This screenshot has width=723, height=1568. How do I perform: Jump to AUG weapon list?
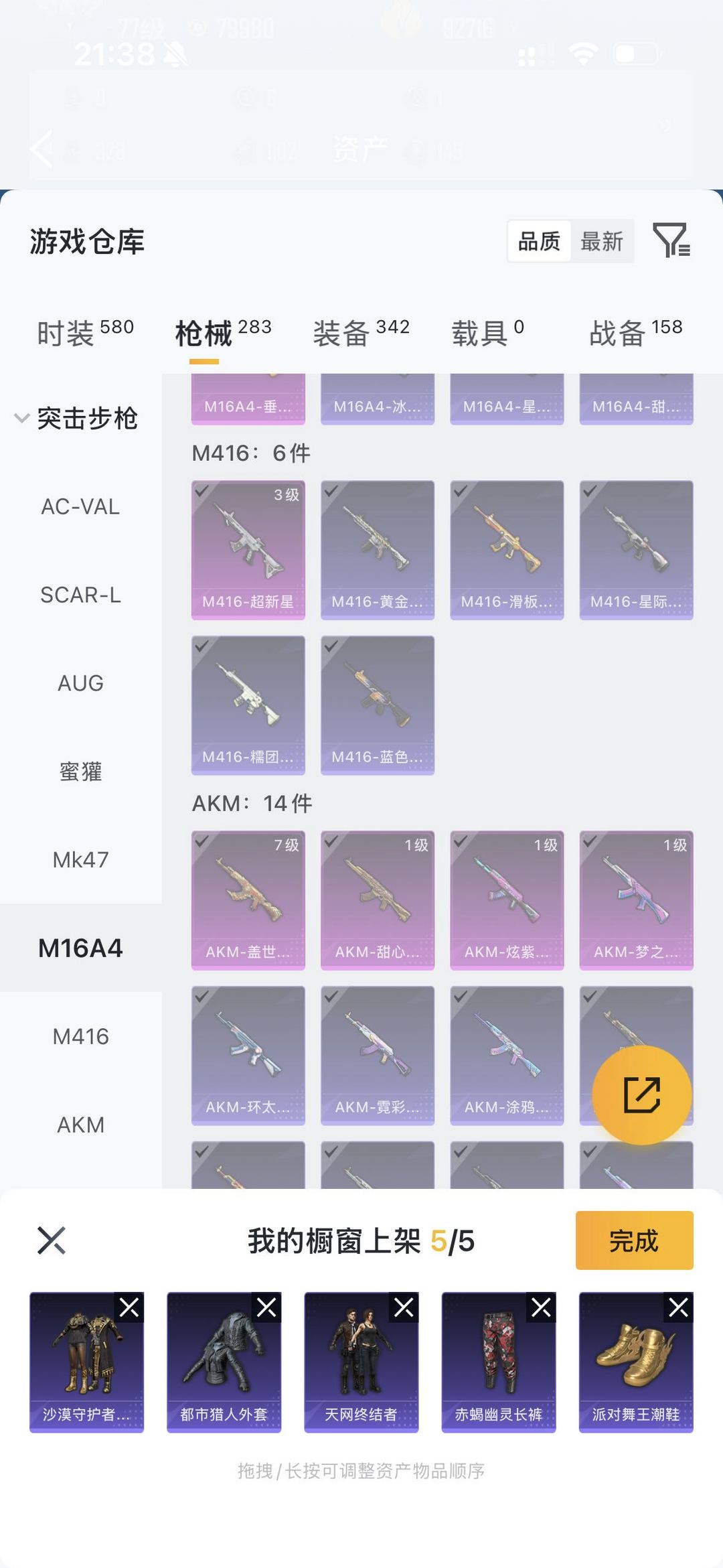pos(80,683)
